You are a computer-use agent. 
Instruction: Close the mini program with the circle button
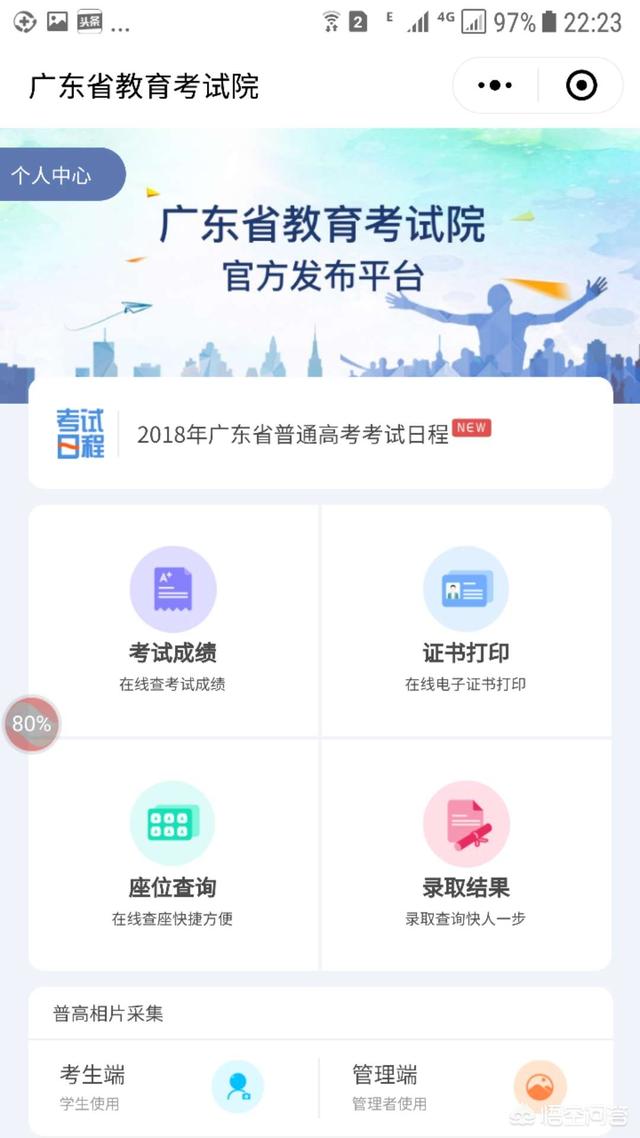(x=581, y=86)
